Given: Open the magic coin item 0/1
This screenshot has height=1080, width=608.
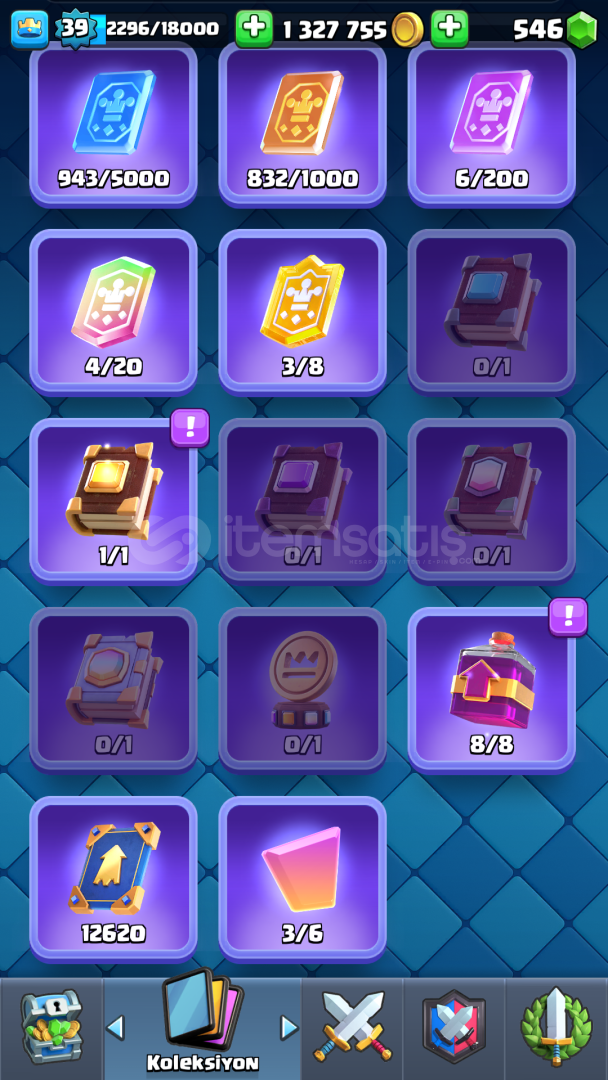Looking at the screenshot, I should (x=302, y=689).
